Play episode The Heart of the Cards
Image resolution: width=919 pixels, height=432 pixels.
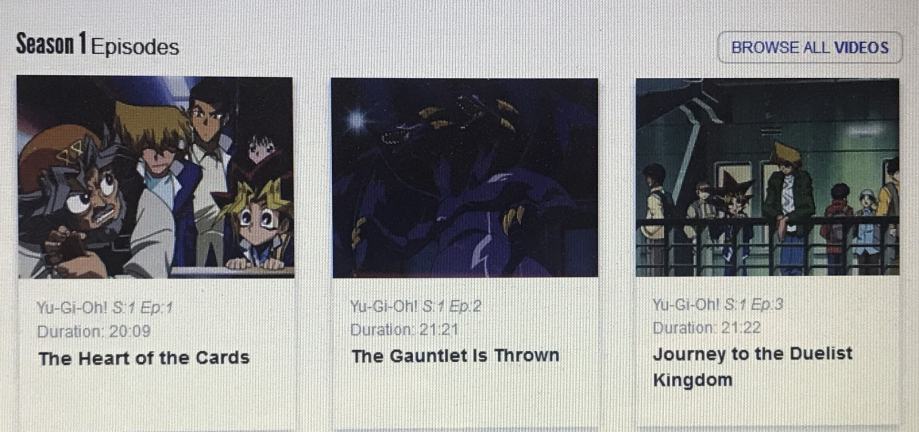click(x=155, y=177)
